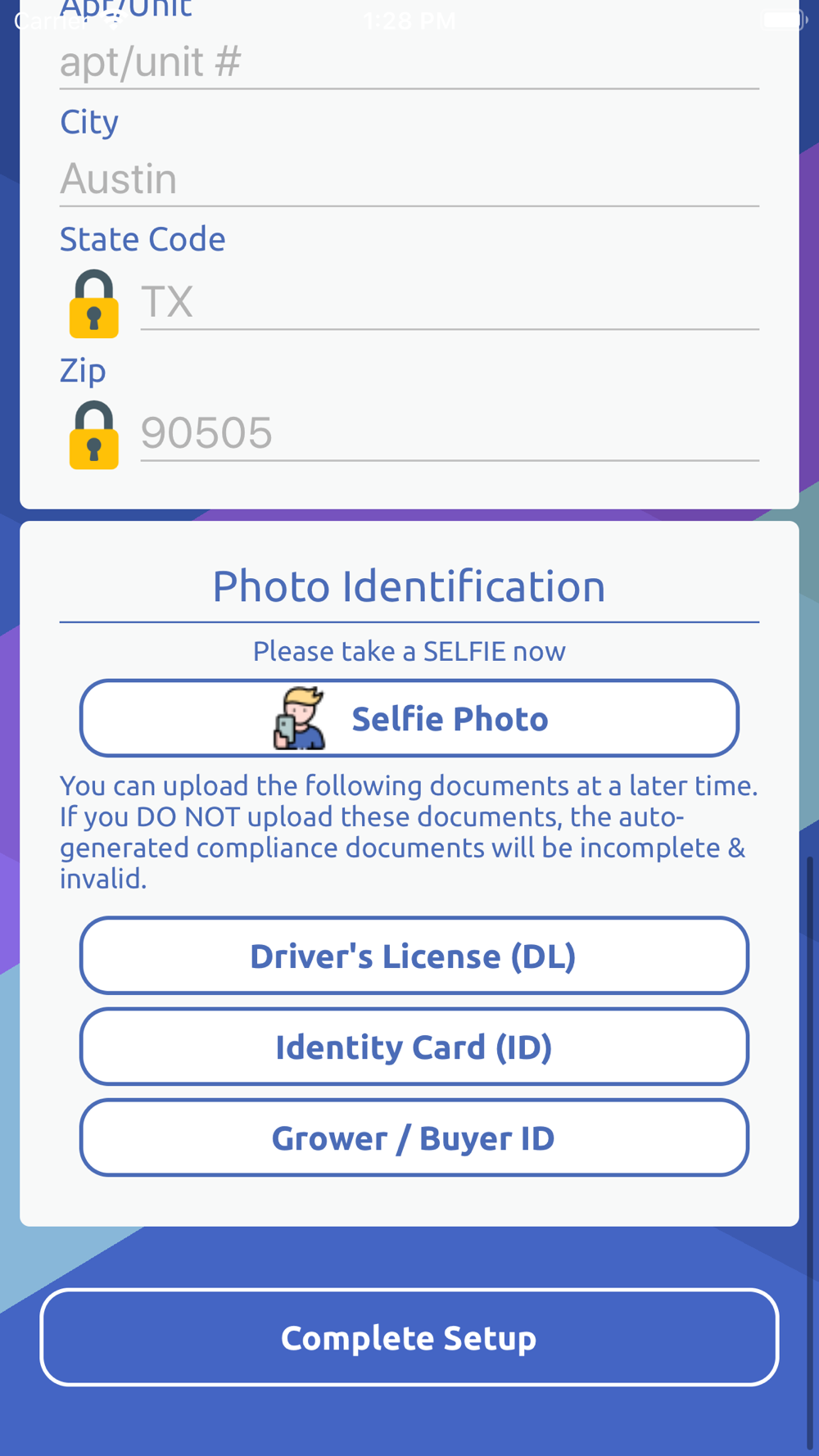
Task: Upload Identity Card (ID)
Action: 414,1047
